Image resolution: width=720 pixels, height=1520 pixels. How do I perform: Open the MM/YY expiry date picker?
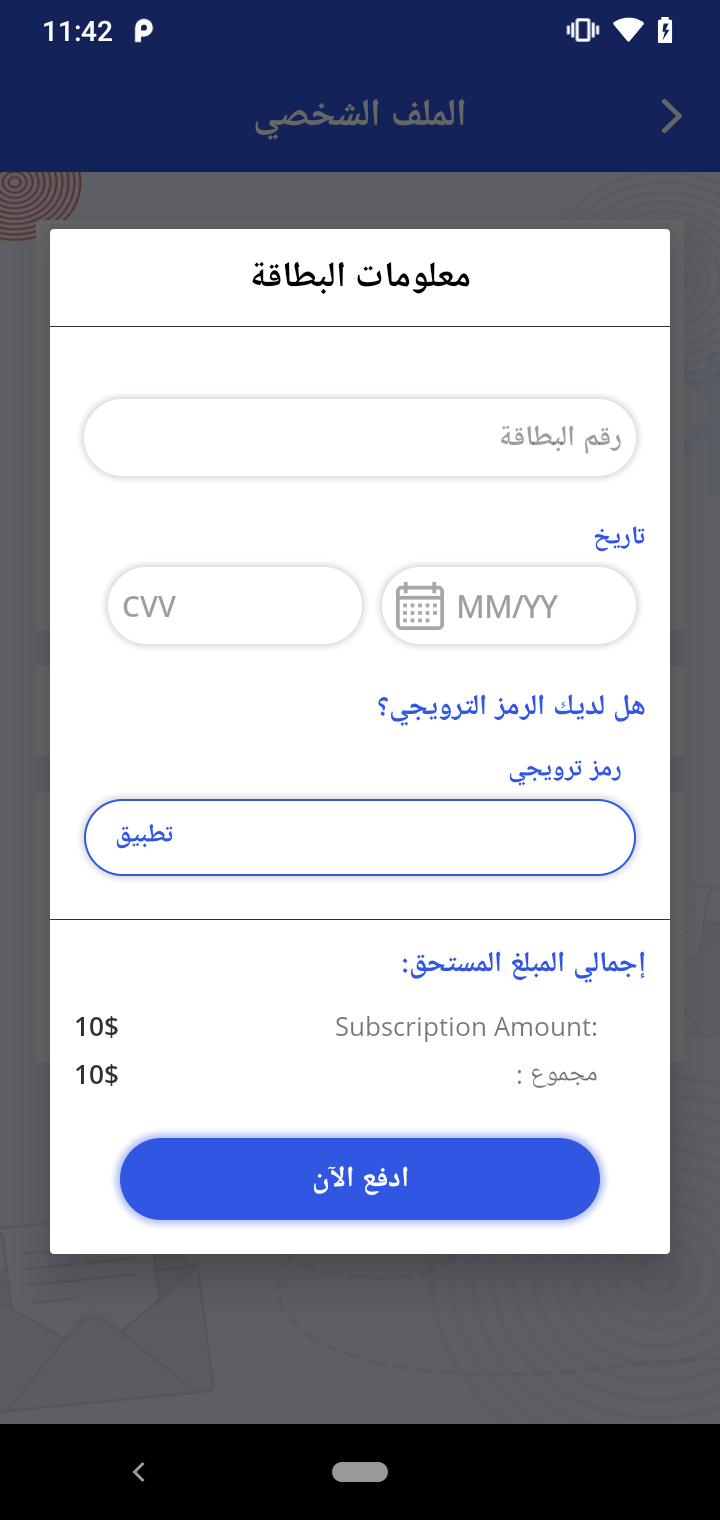(x=508, y=606)
